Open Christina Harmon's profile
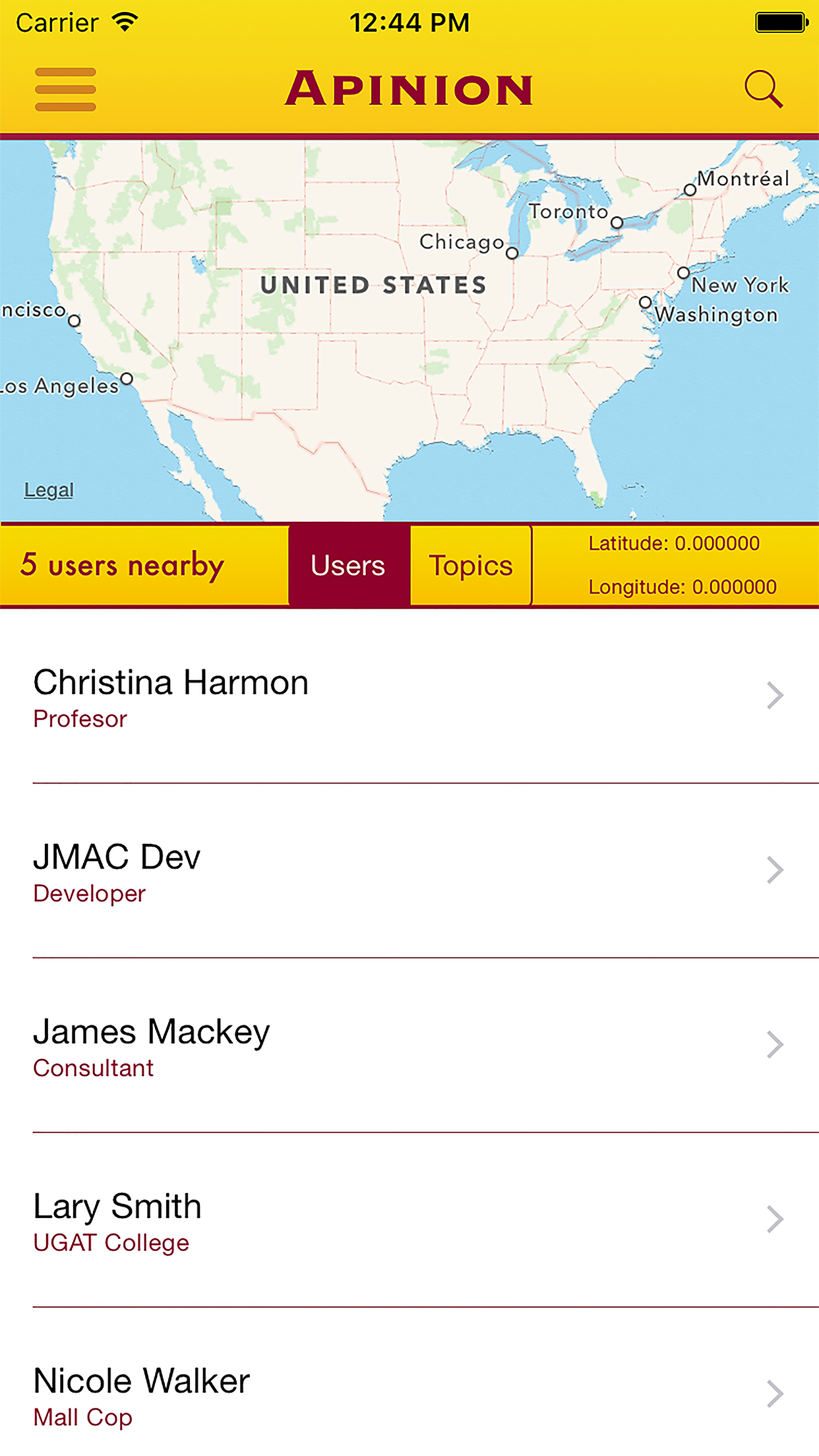 [409, 696]
